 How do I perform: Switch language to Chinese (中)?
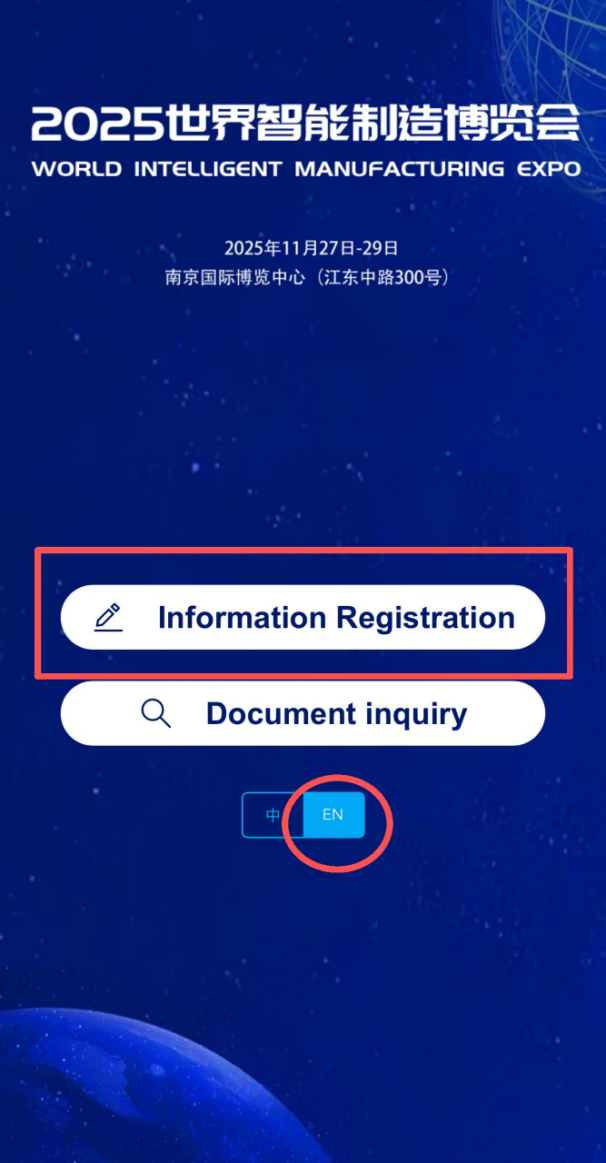272,815
